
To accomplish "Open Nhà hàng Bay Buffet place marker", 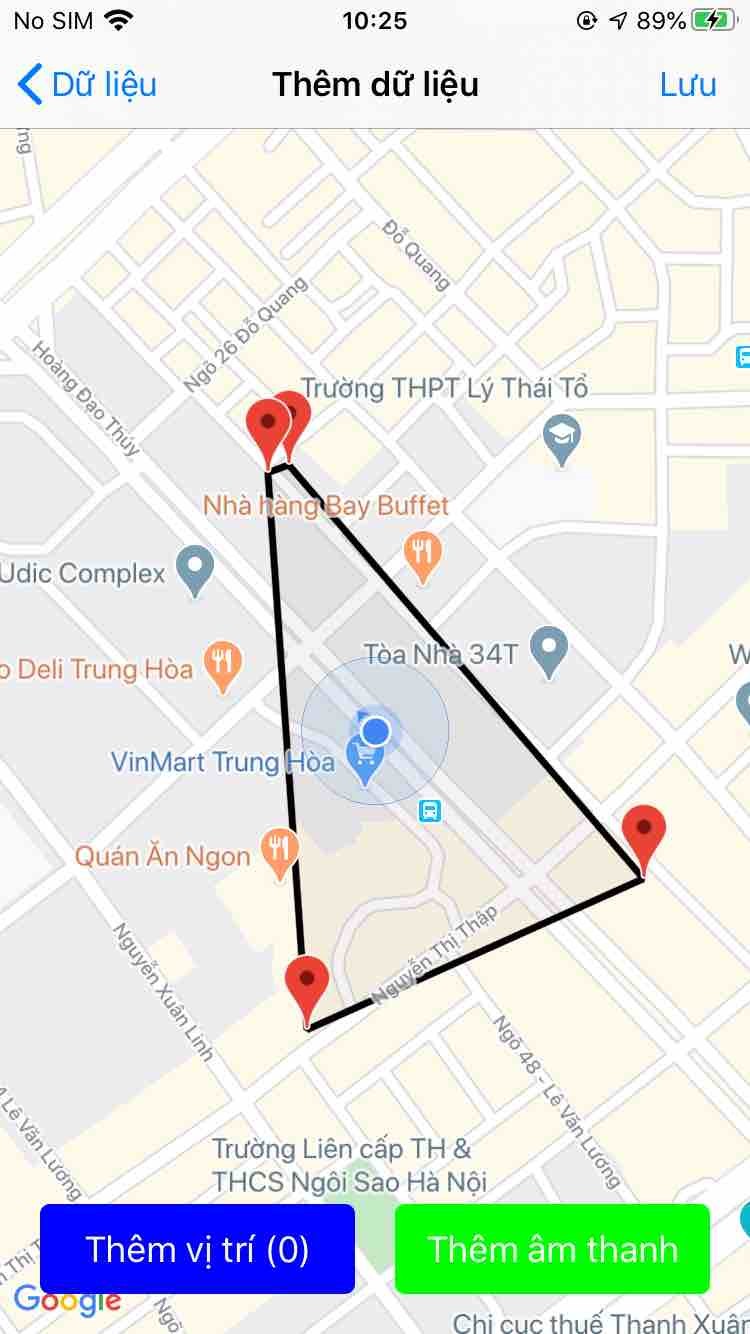I will (423, 553).
